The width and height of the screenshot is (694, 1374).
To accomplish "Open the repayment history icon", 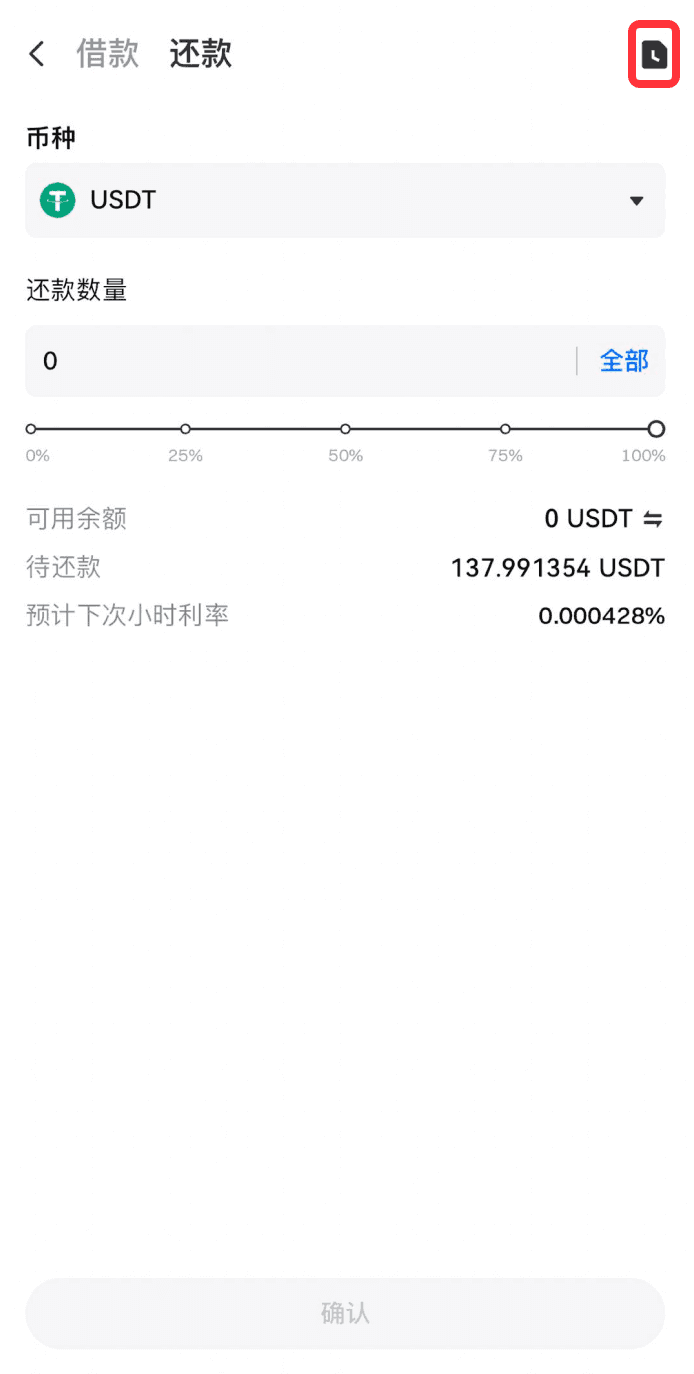I will tap(654, 54).
